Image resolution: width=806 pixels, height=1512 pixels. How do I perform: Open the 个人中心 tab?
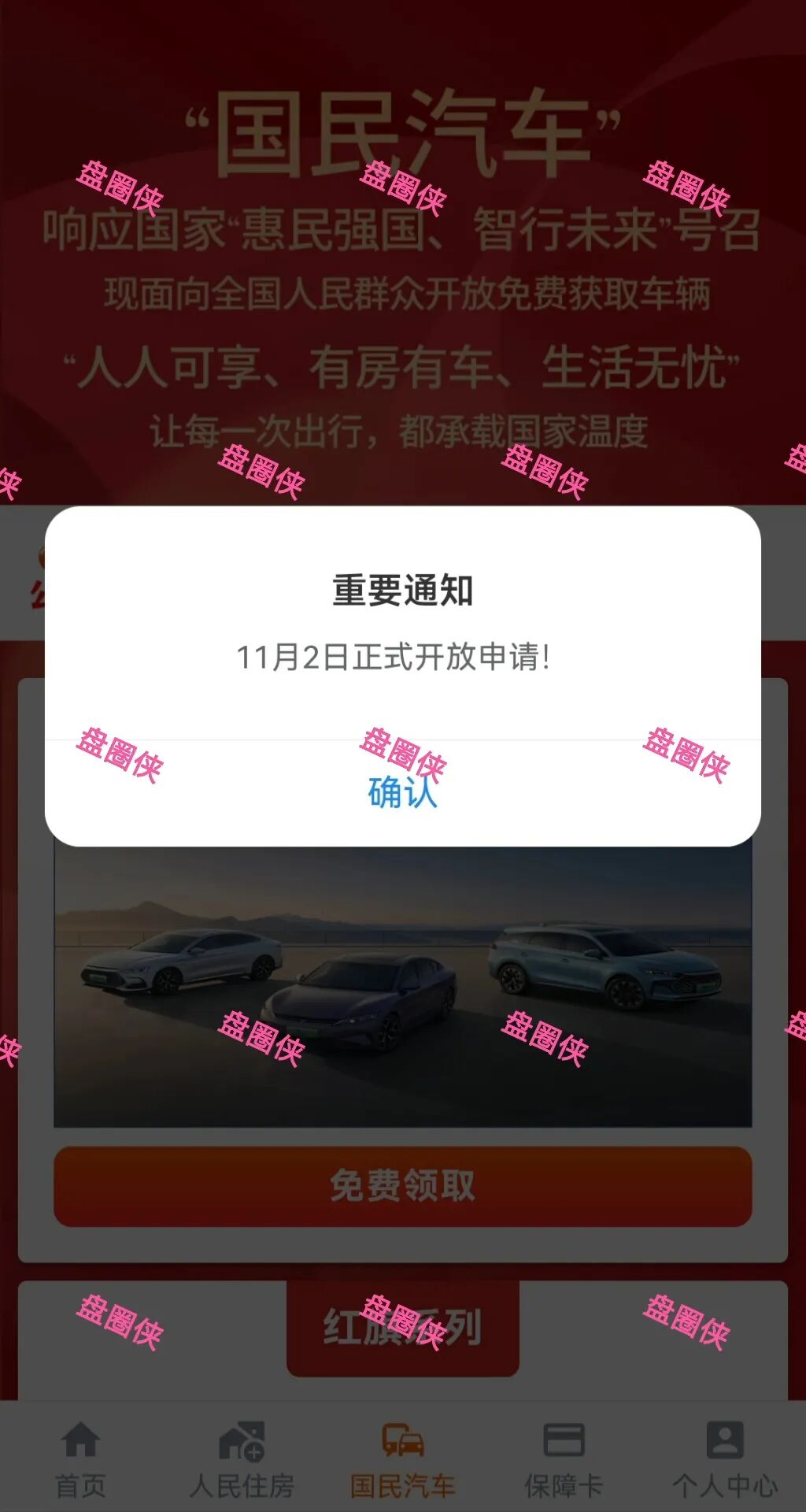click(725, 1459)
